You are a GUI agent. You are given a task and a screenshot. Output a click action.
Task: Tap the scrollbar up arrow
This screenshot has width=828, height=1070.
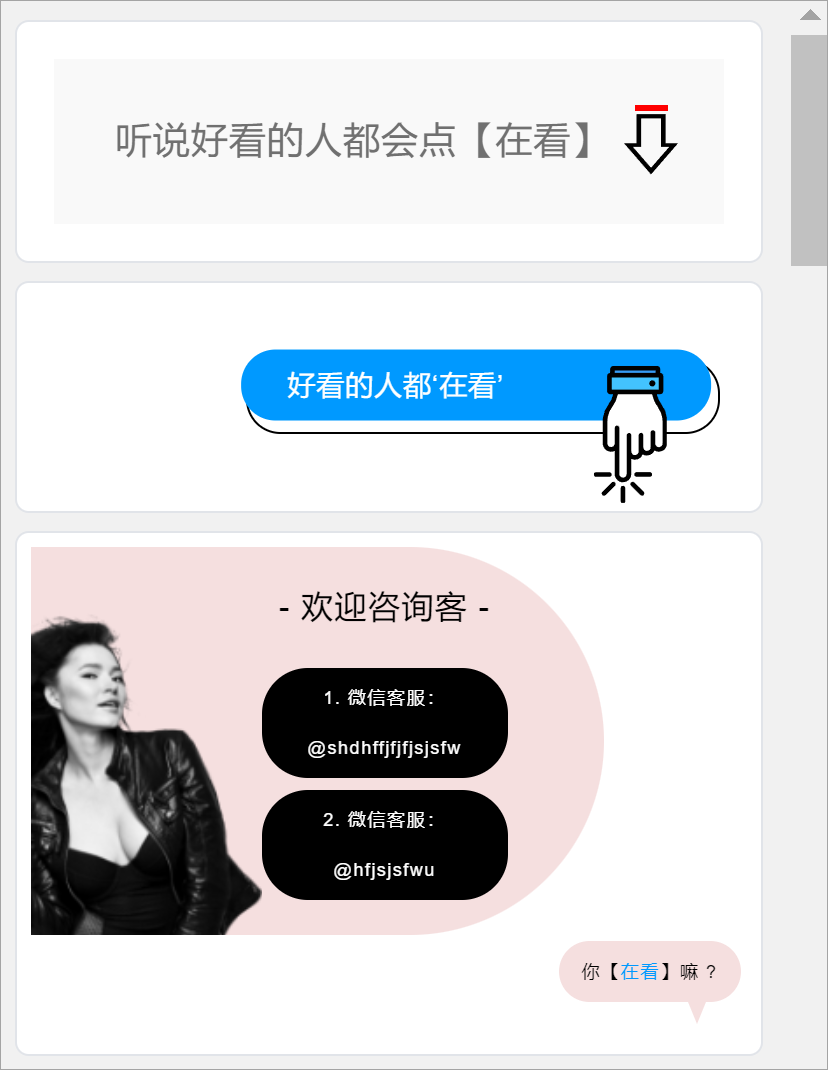coord(809,15)
